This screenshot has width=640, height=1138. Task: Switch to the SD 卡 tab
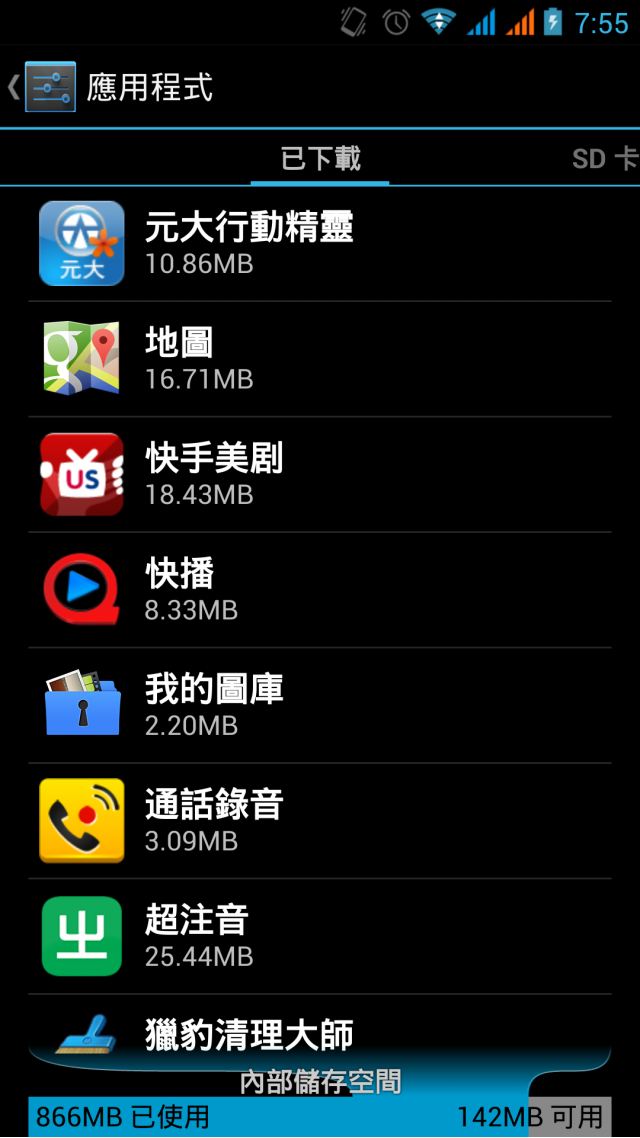click(604, 158)
